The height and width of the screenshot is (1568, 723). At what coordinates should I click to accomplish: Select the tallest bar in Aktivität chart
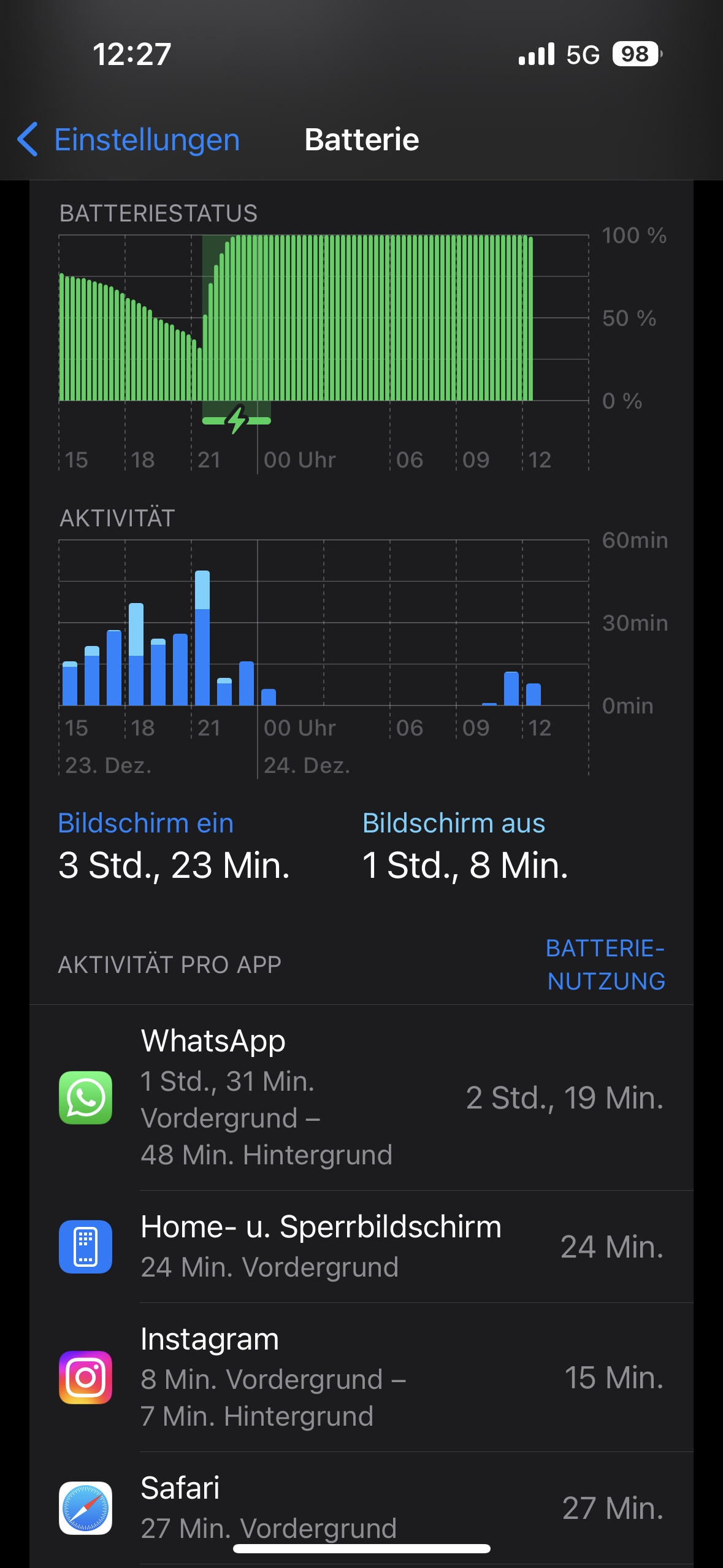[x=202, y=638]
